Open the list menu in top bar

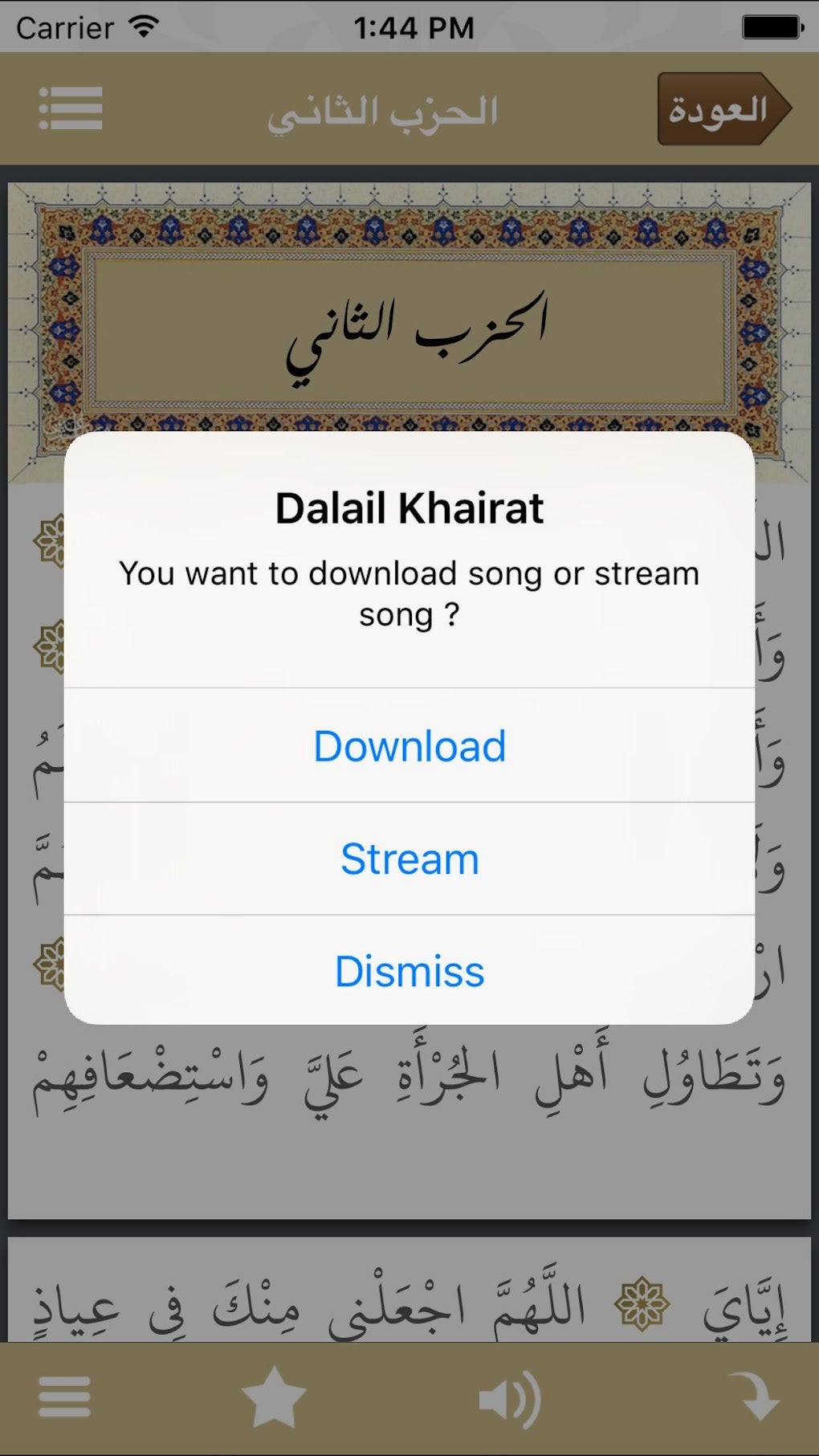pos(71,109)
